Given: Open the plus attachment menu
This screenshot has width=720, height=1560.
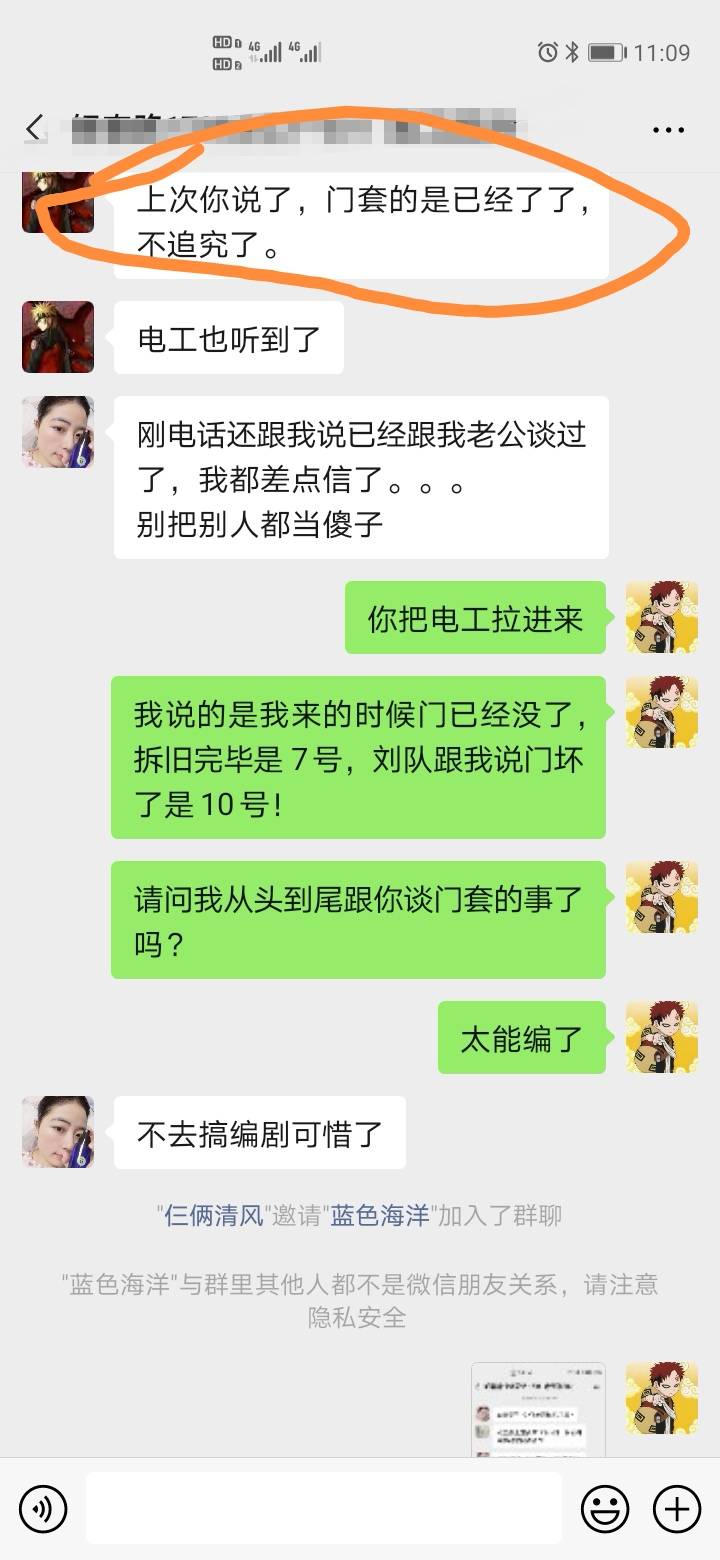Looking at the screenshot, I should (677, 1507).
